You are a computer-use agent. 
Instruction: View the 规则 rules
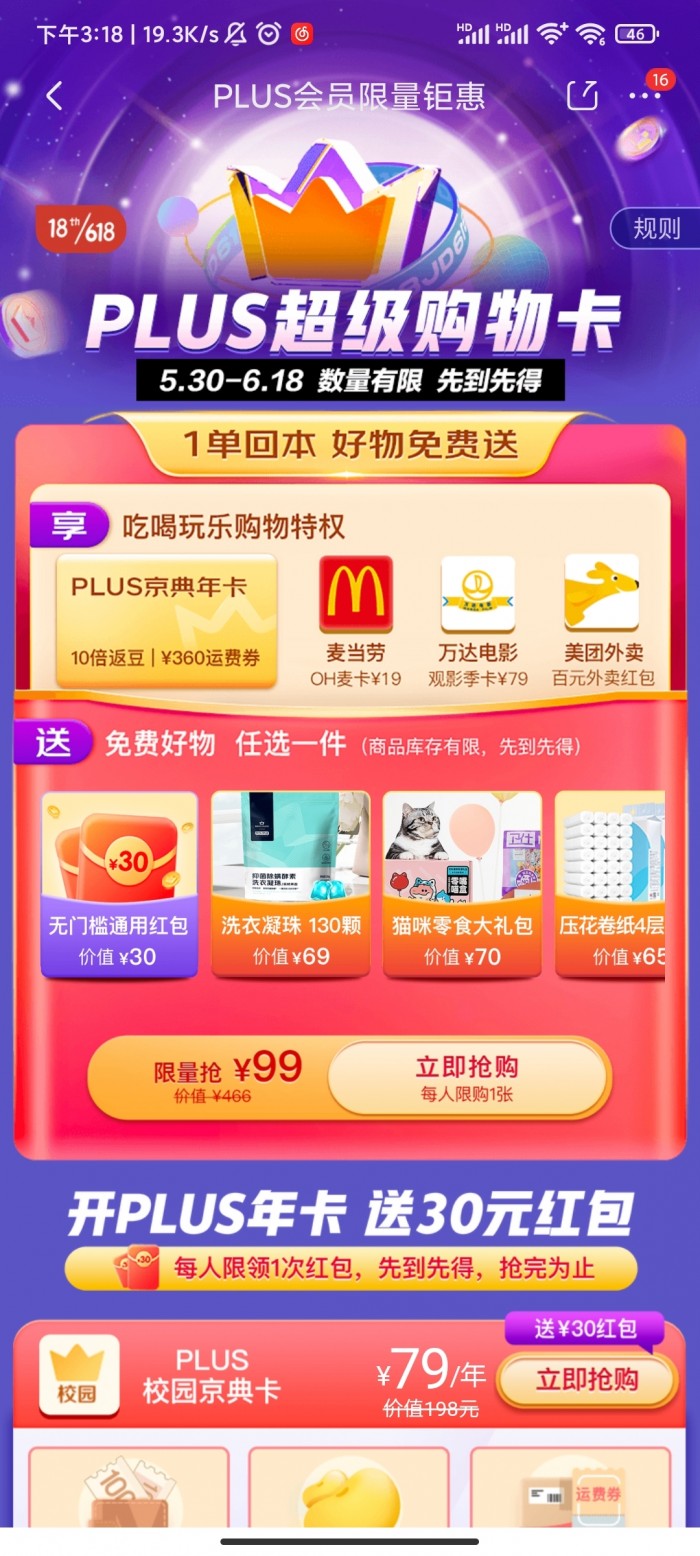655,228
